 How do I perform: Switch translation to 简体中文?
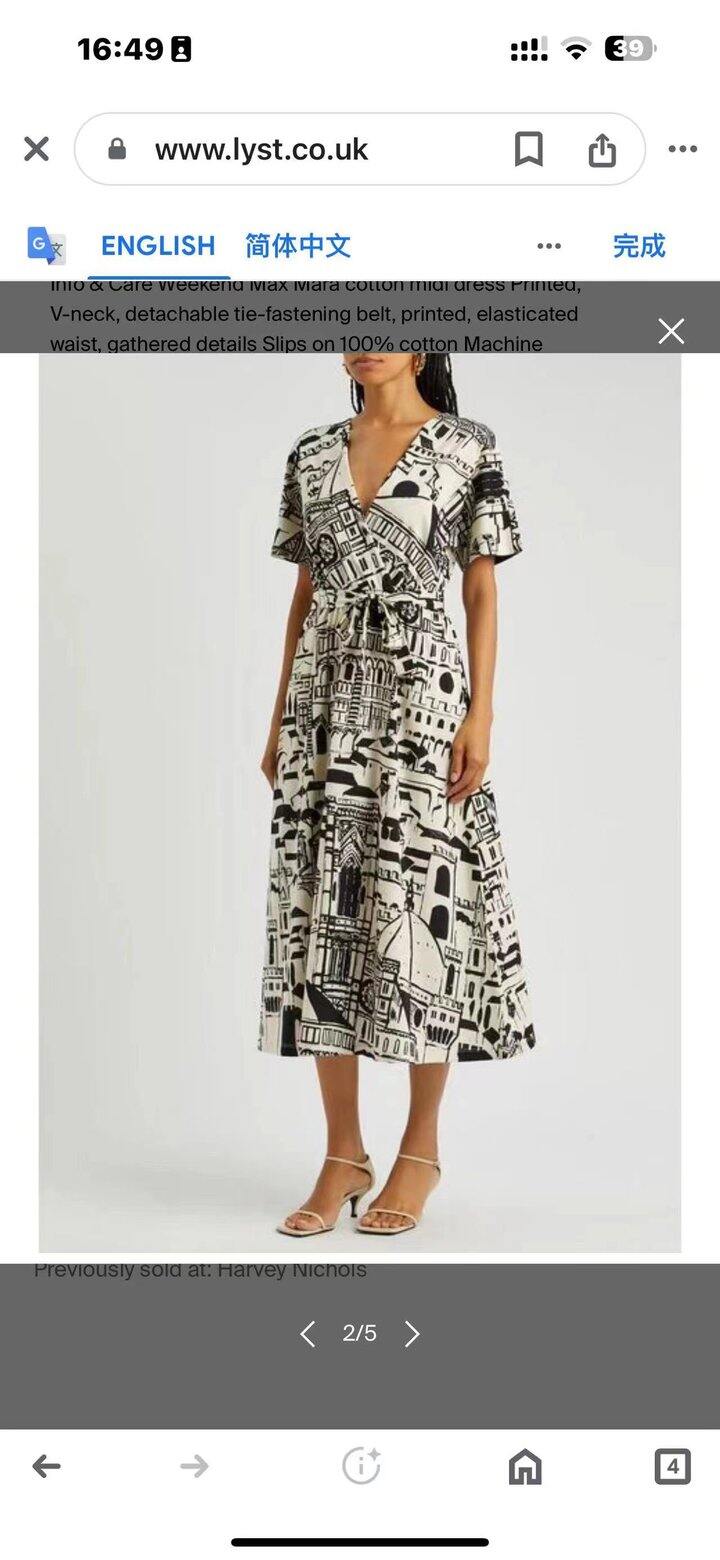298,246
